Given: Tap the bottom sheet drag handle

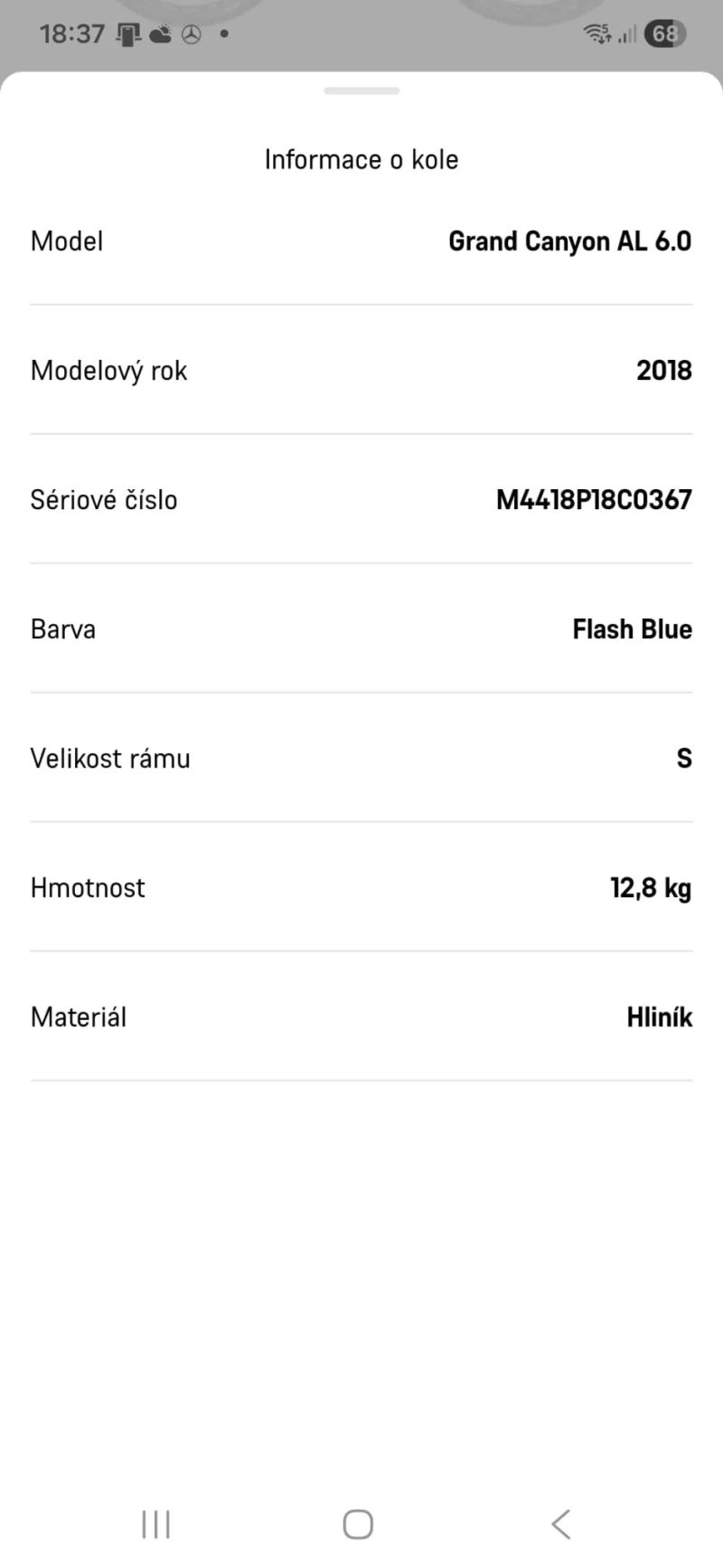Looking at the screenshot, I should point(361,91).
